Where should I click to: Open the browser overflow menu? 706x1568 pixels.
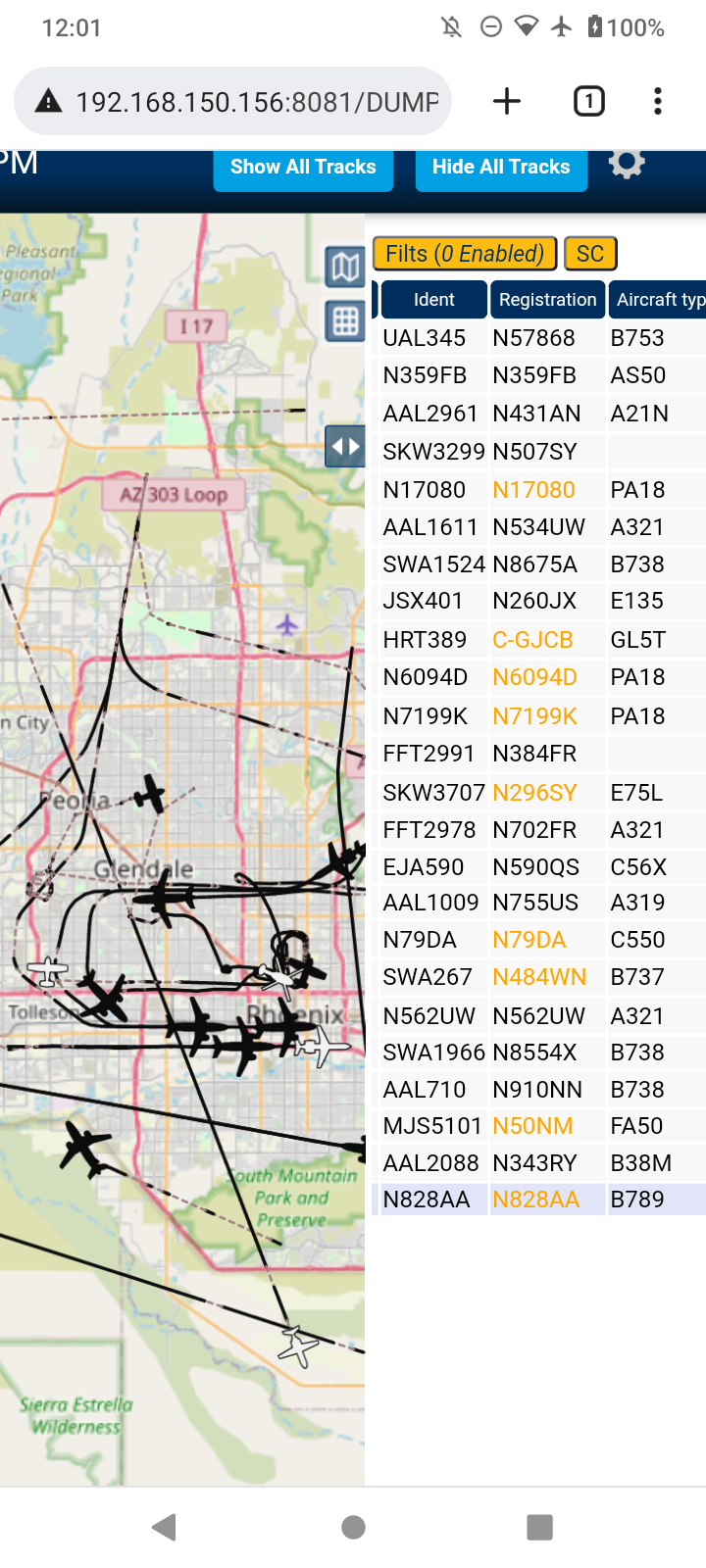pyautogui.click(x=658, y=101)
